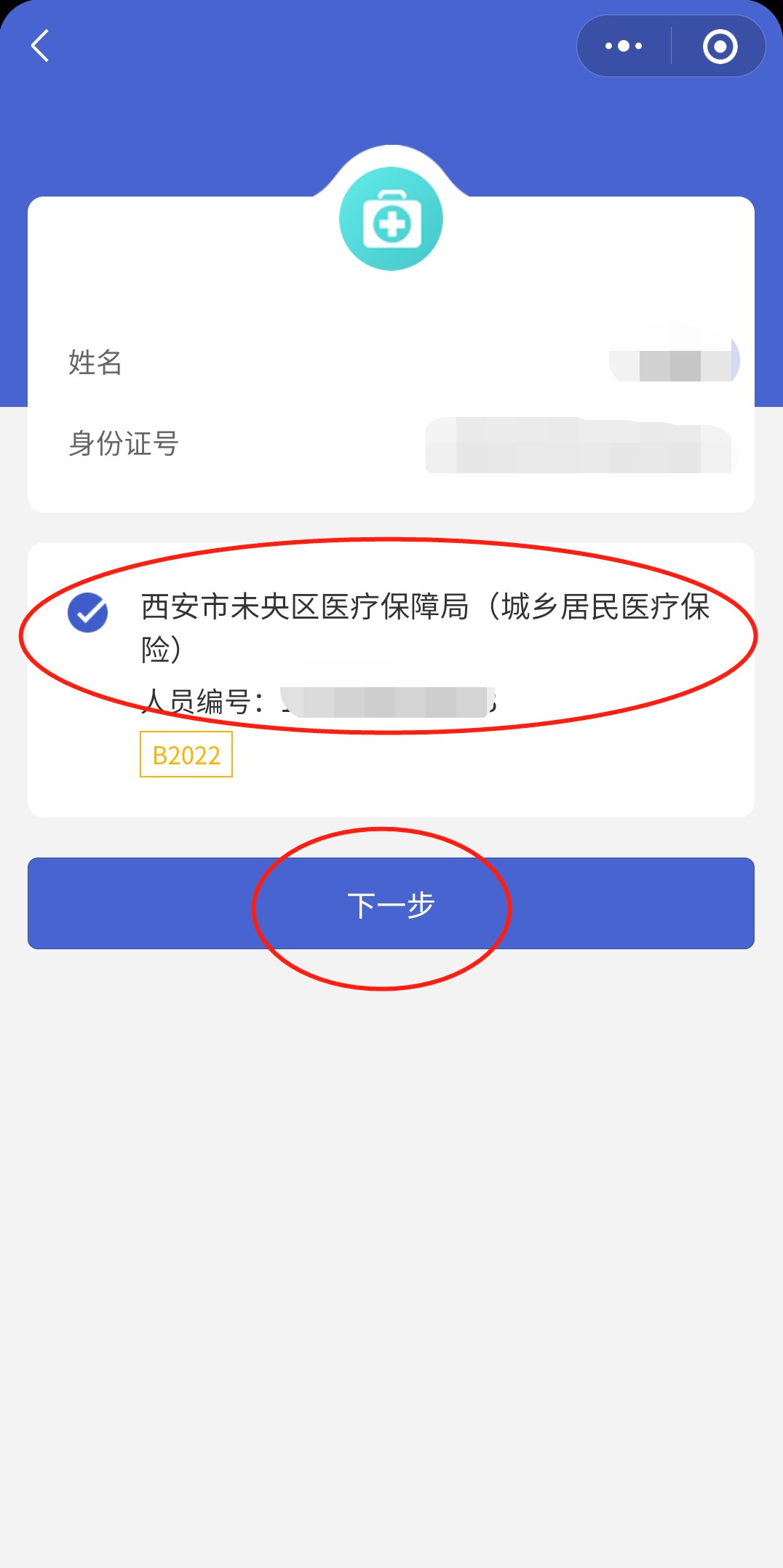783x1568 pixels.
Task: Open the mini program three-dot menu
Action: point(624,47)
